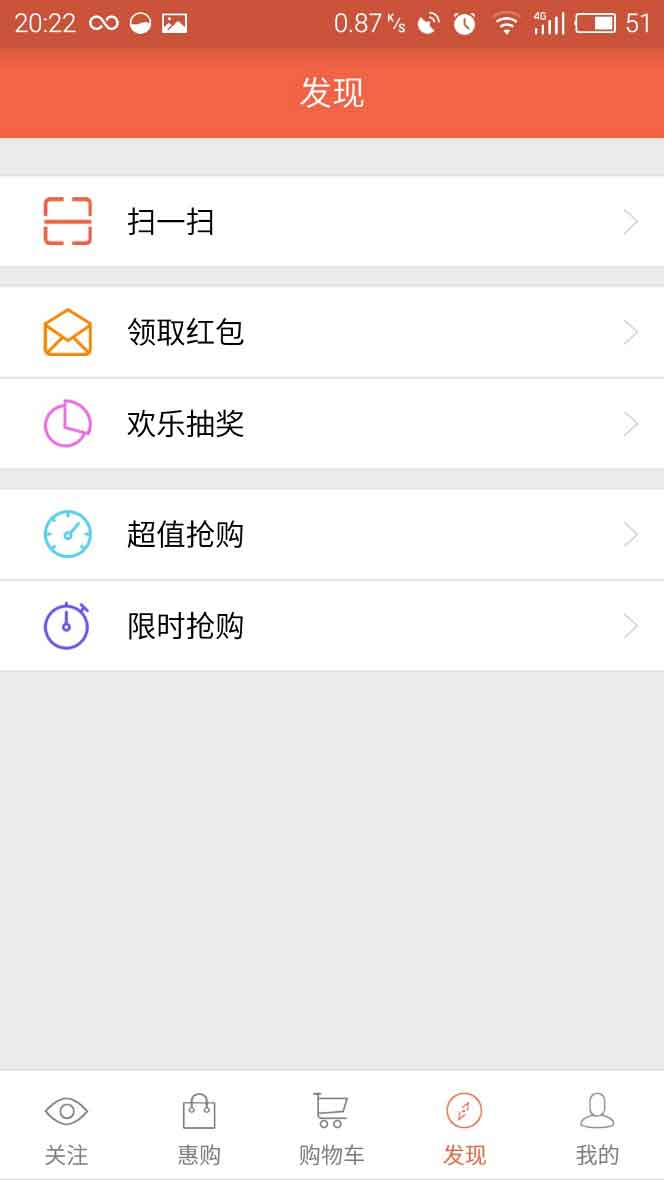Select the 欢乐抽奖 lucky draw row
Screen dimensions: 664x1180
330,424
